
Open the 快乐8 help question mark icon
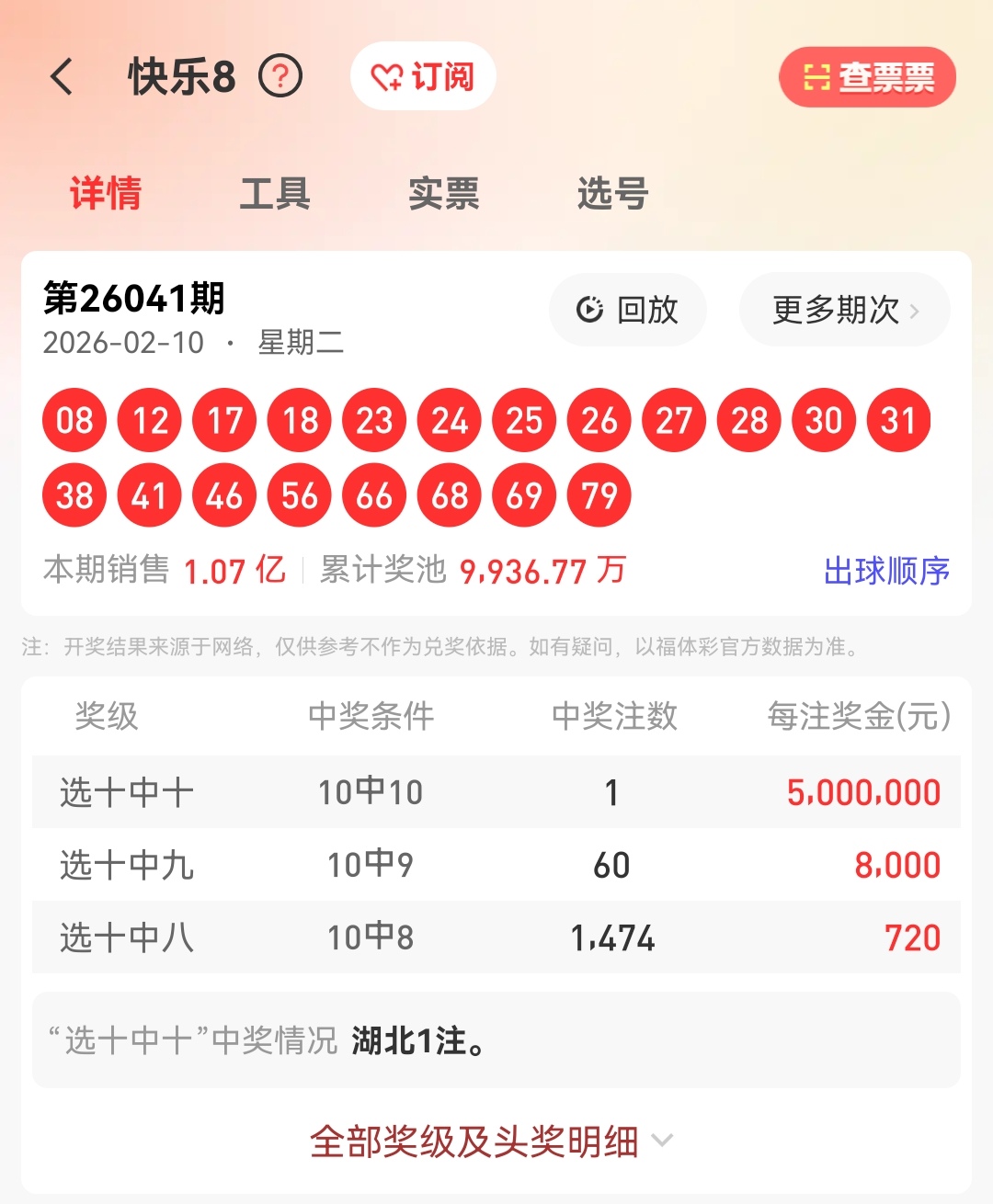(x=281, y=77)
